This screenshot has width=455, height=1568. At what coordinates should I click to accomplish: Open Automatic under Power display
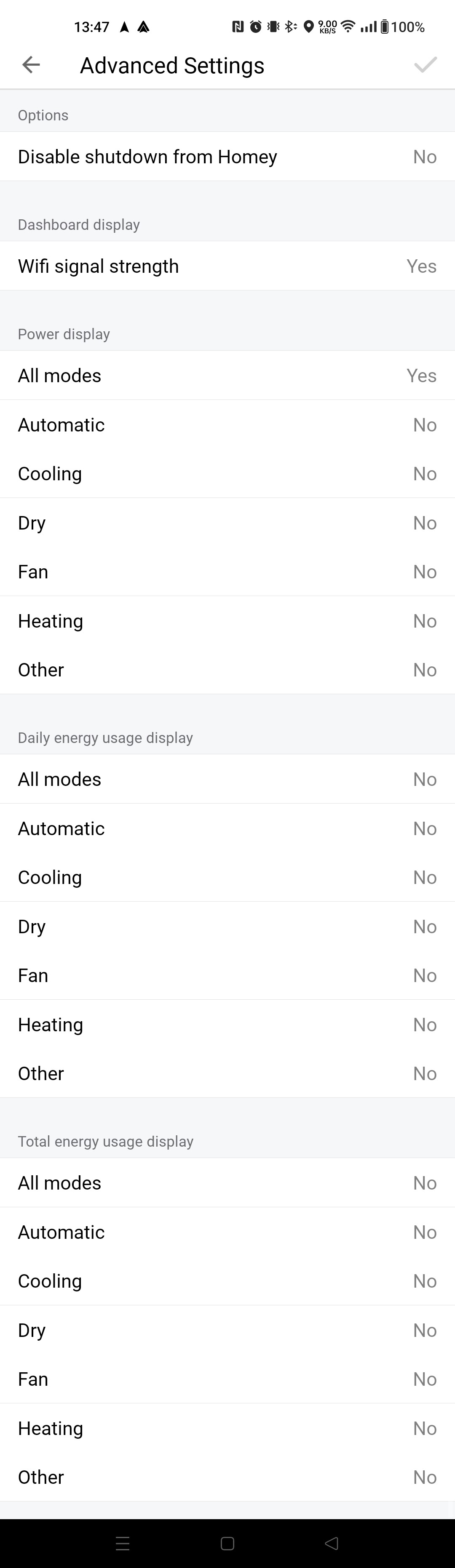coord(227,425)
